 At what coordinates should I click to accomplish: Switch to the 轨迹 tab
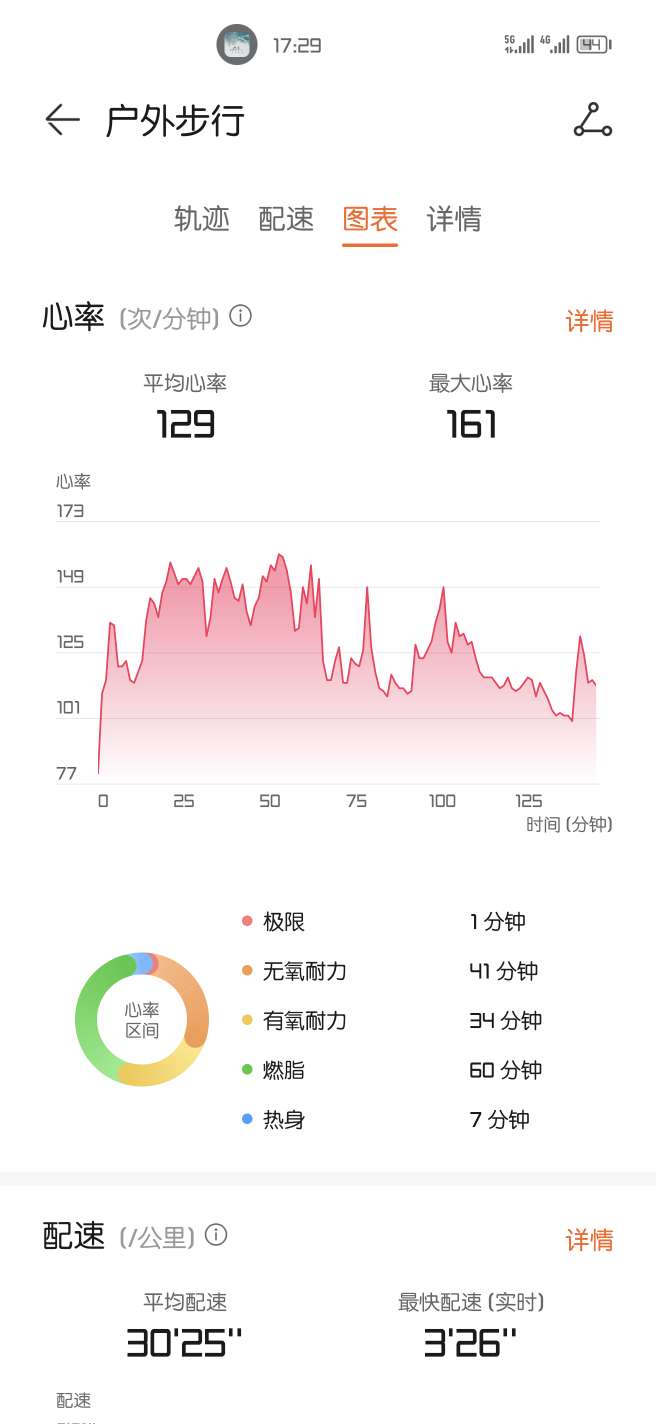pyautogui.click(x=202, y=219)
